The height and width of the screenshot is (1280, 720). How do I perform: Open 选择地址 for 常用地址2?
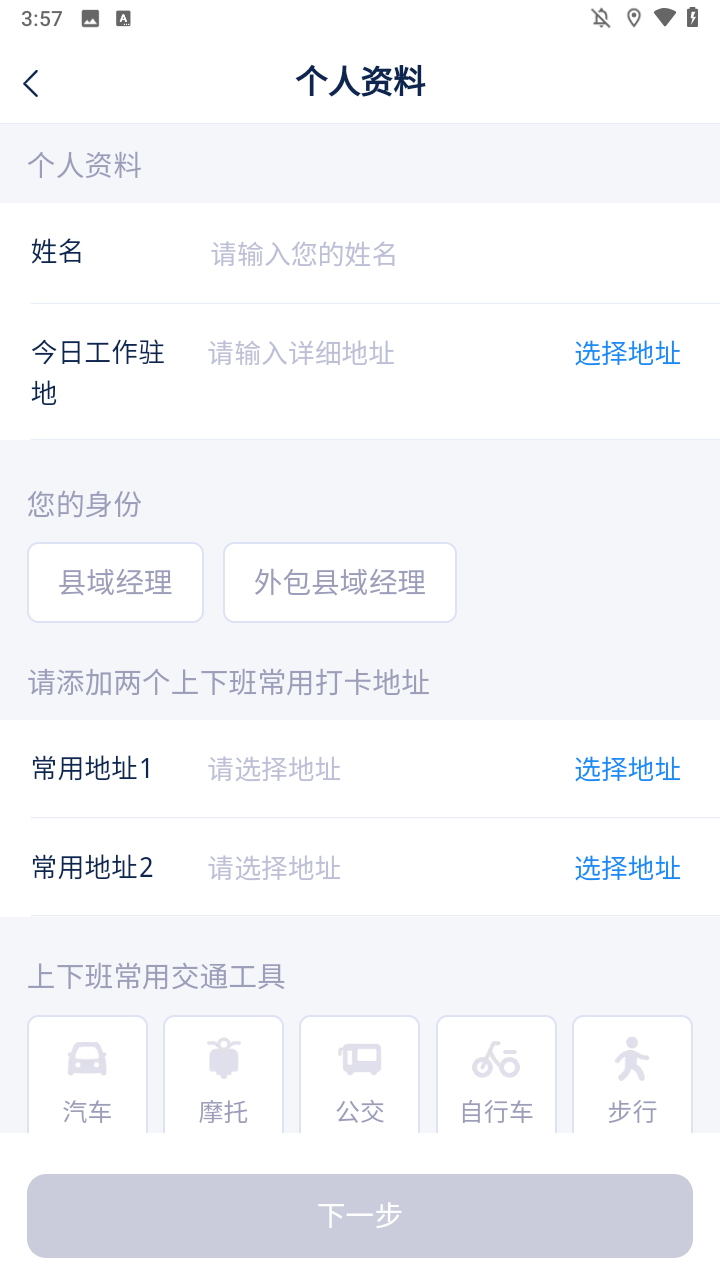pyautogui.click(x=627, y=868)
